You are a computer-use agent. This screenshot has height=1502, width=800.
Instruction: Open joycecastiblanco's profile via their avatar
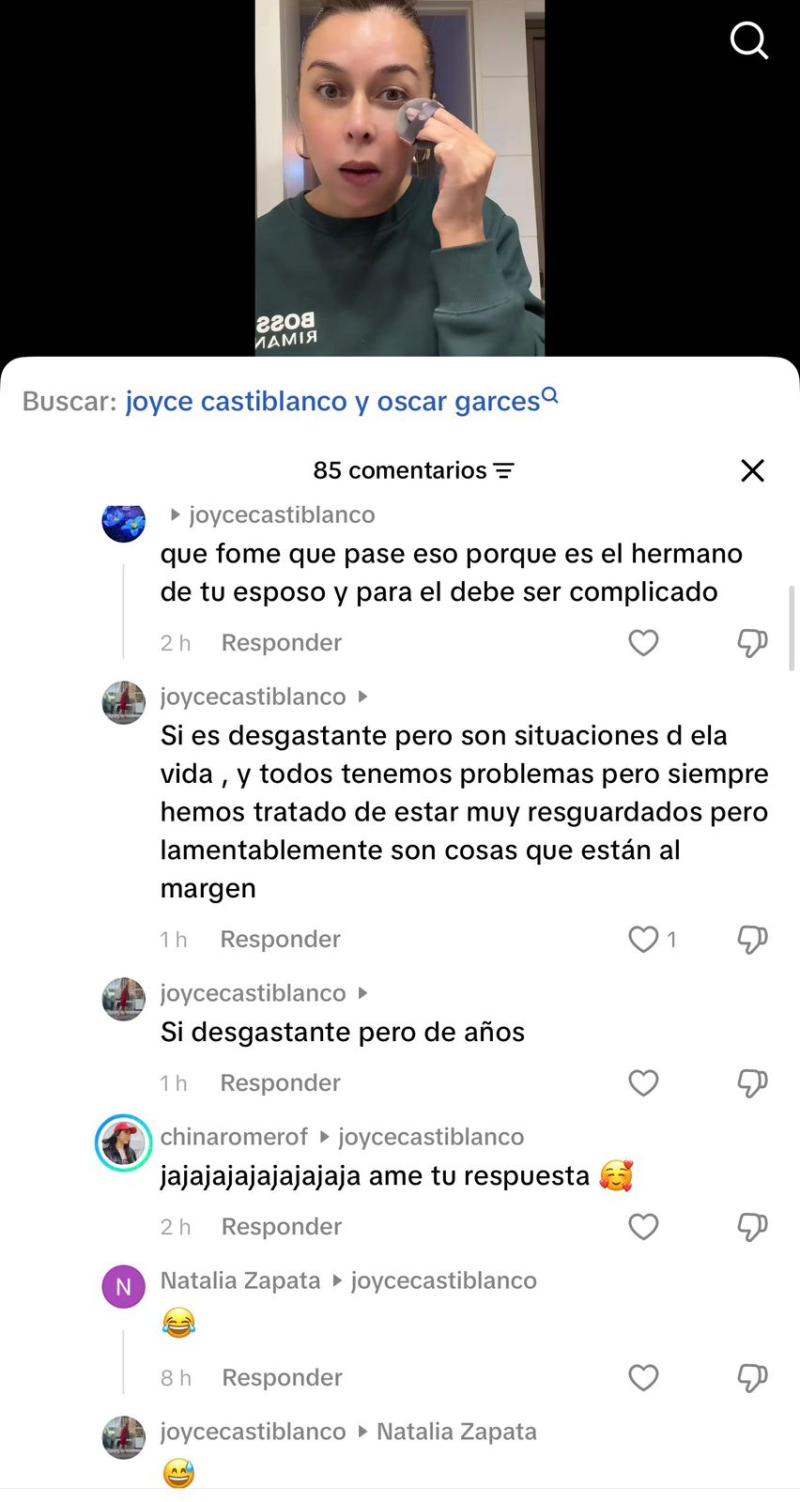(122, 701)
